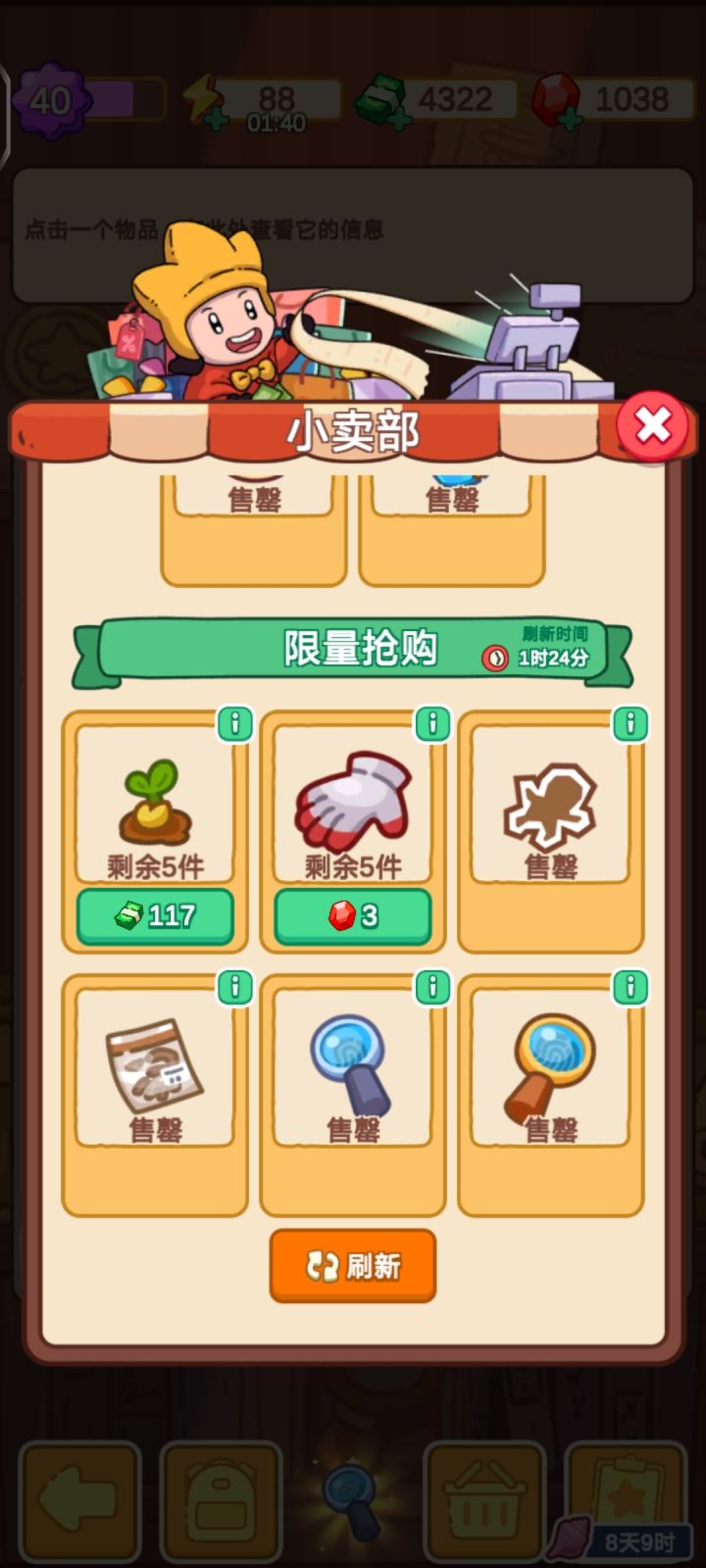
Task: Select the 限量抢购 banner header
Action: 363,647
